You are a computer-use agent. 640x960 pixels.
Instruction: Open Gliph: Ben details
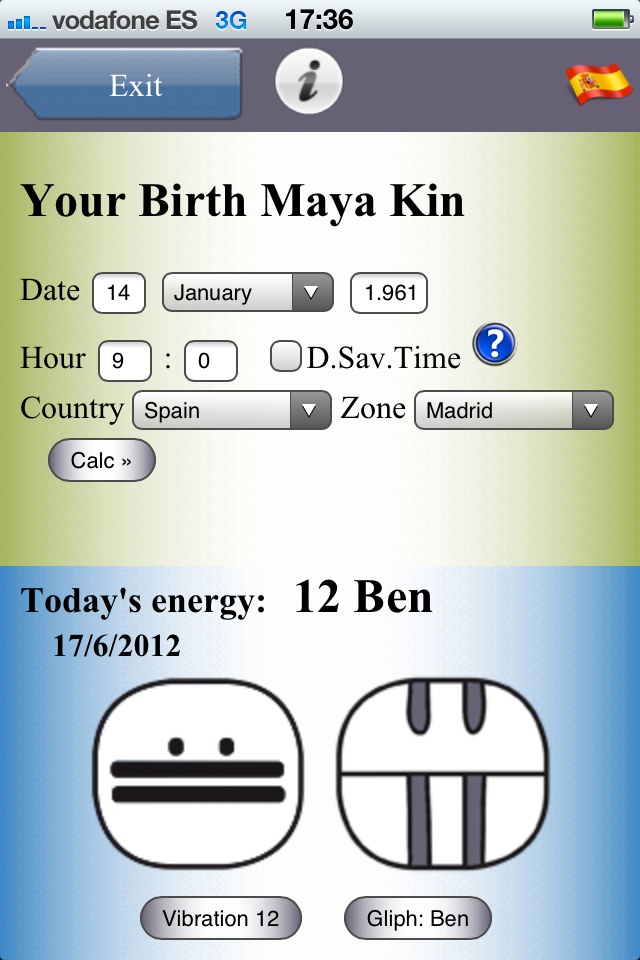418,918
